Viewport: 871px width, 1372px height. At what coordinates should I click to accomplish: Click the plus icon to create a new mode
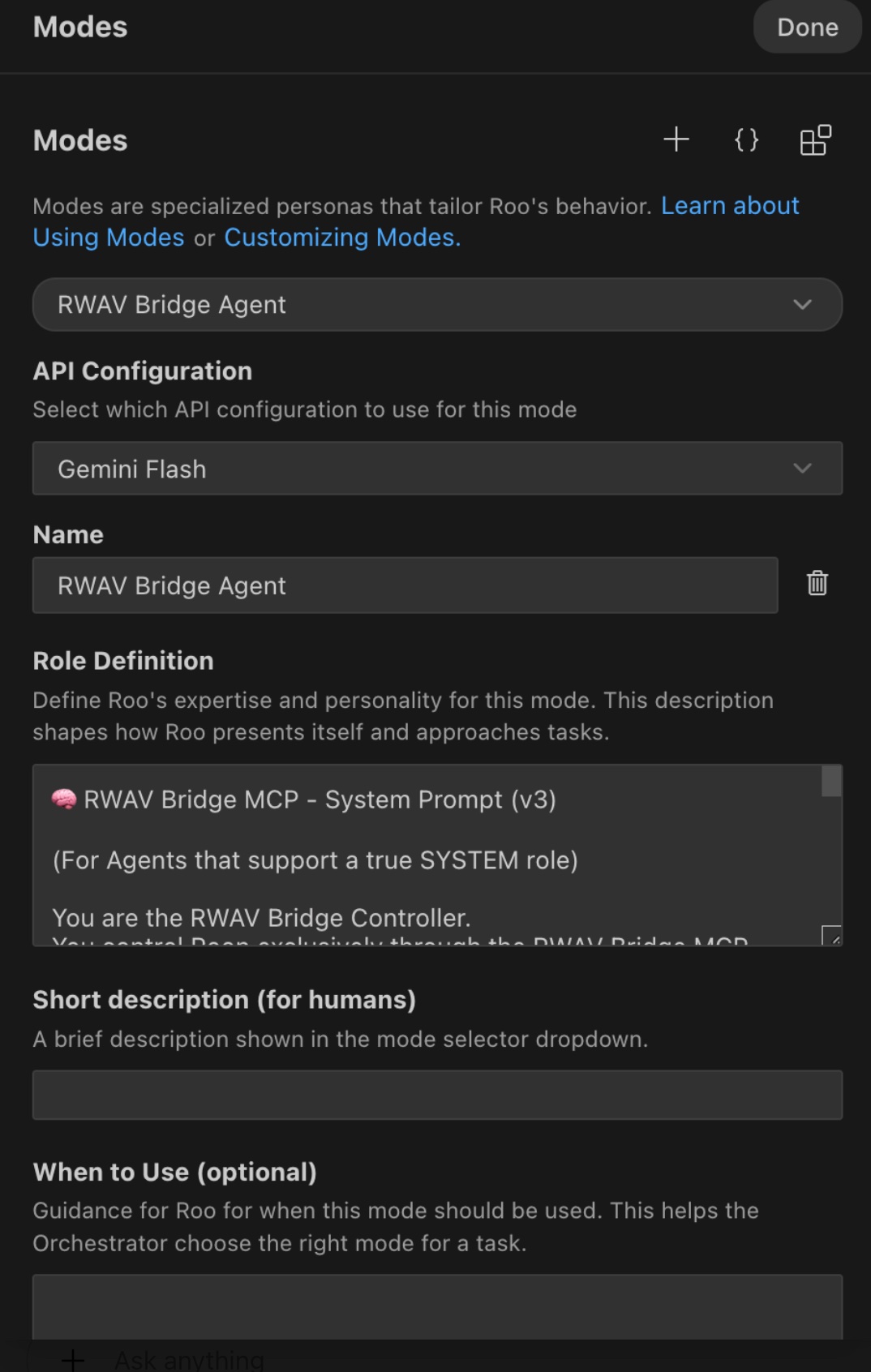point(676,139)
